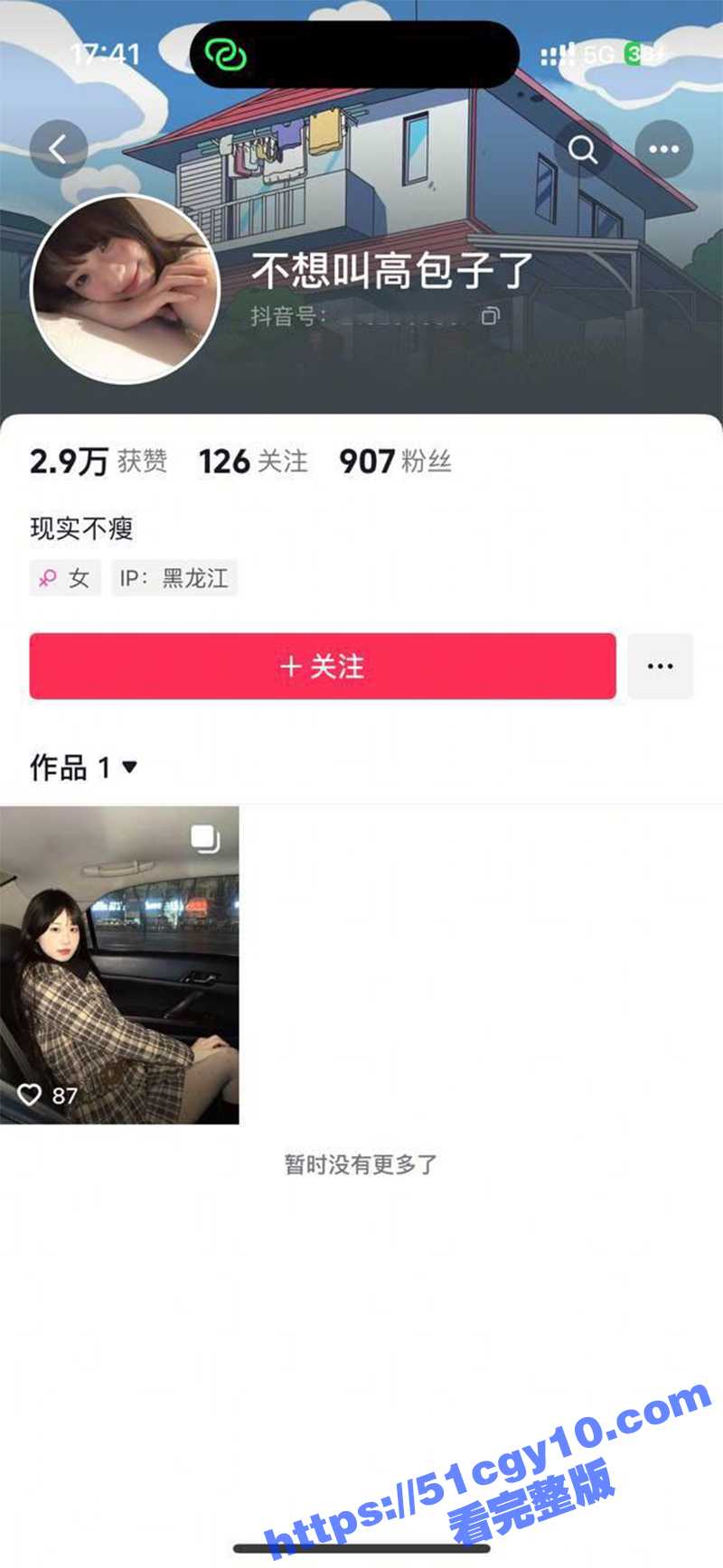View the 126 关注 following list
This screenshot has width=723, height=1568.
coord(253,462)
